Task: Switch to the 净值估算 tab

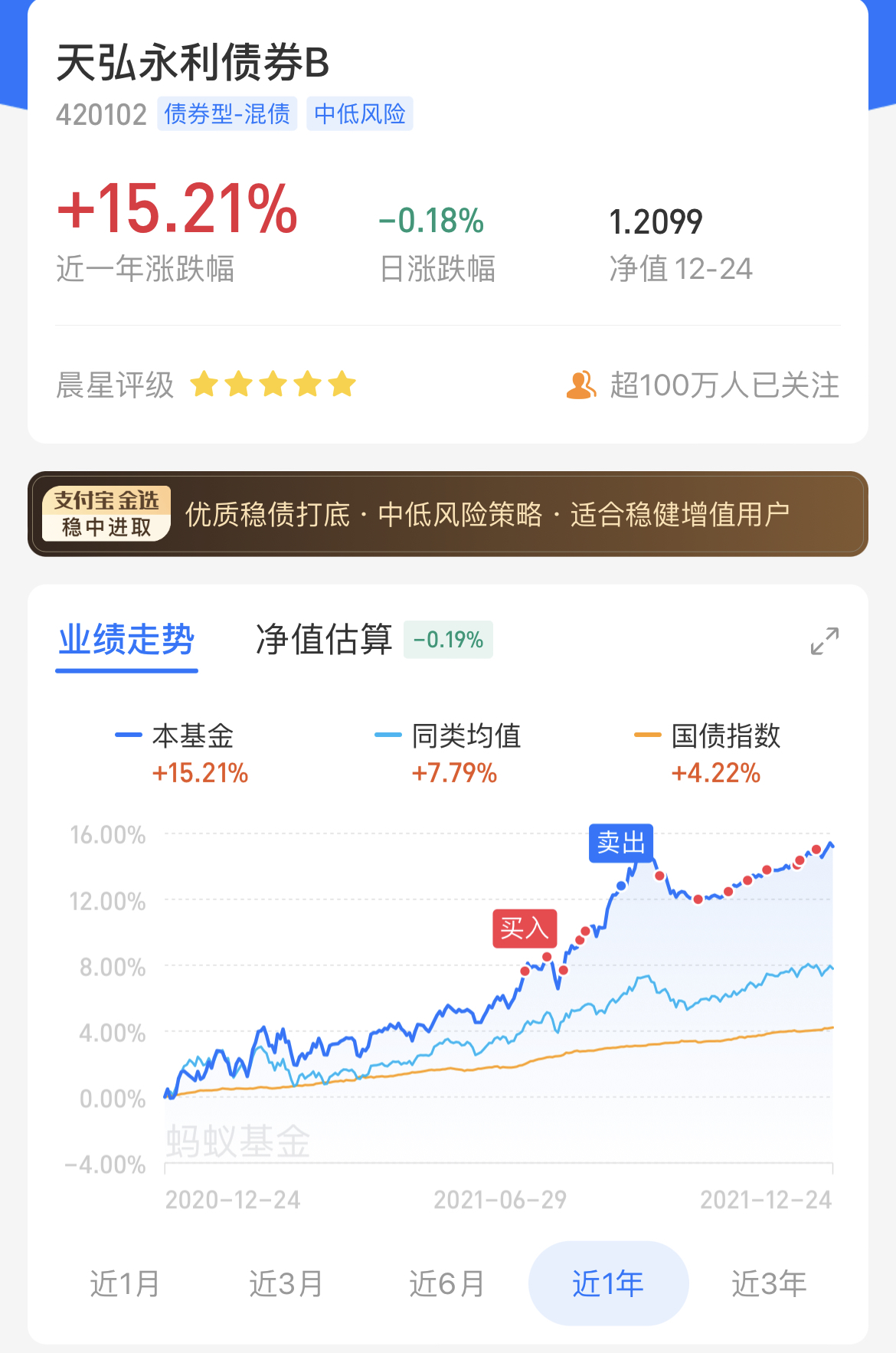Action: click(x=324, y=640)
